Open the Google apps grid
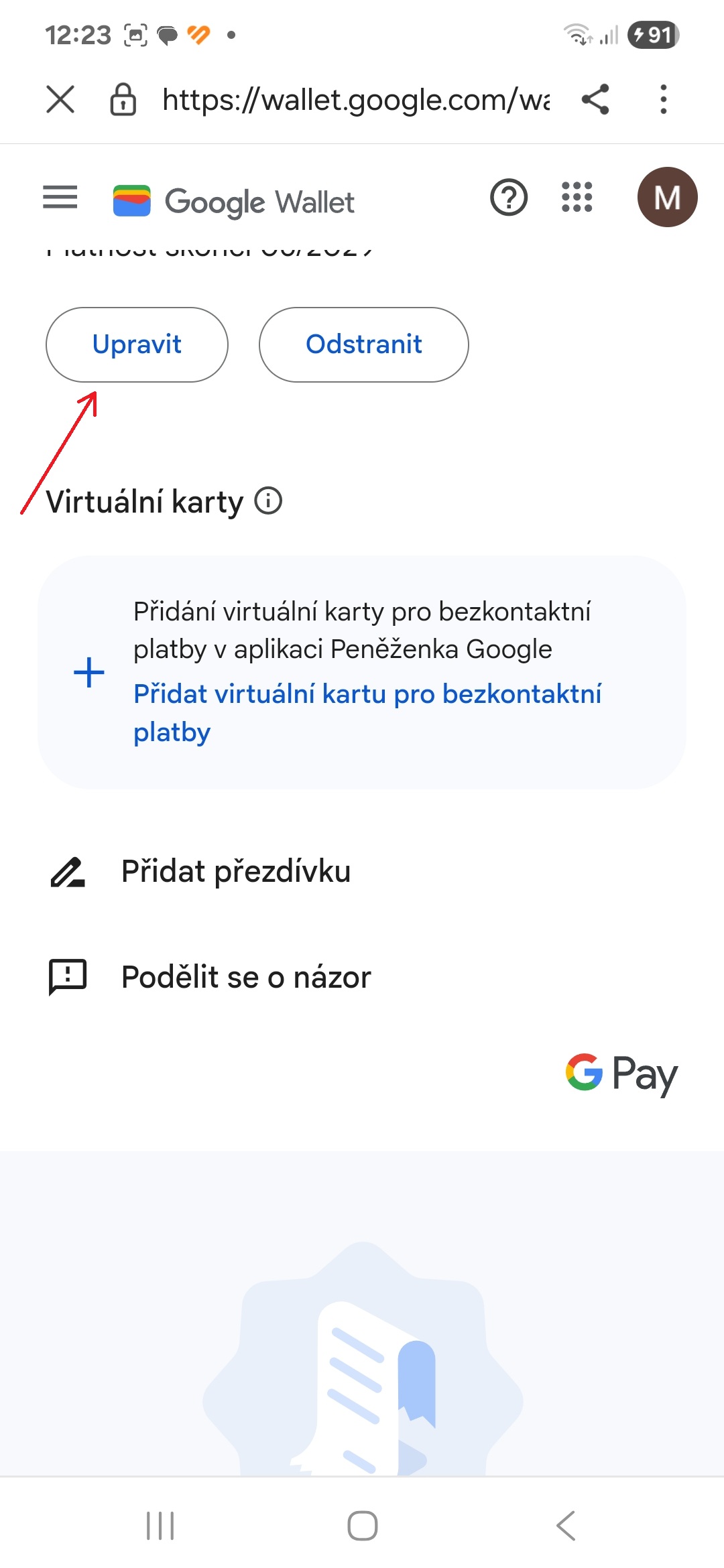The height and width of the screenshot is (1568, 724). (577, 198)
